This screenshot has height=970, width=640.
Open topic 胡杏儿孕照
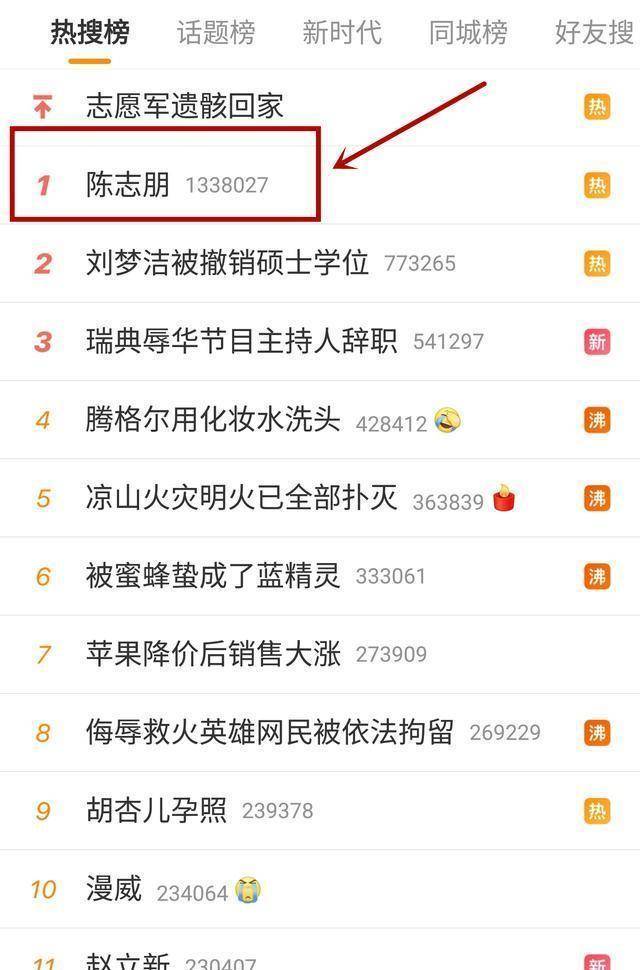point(156,810)
